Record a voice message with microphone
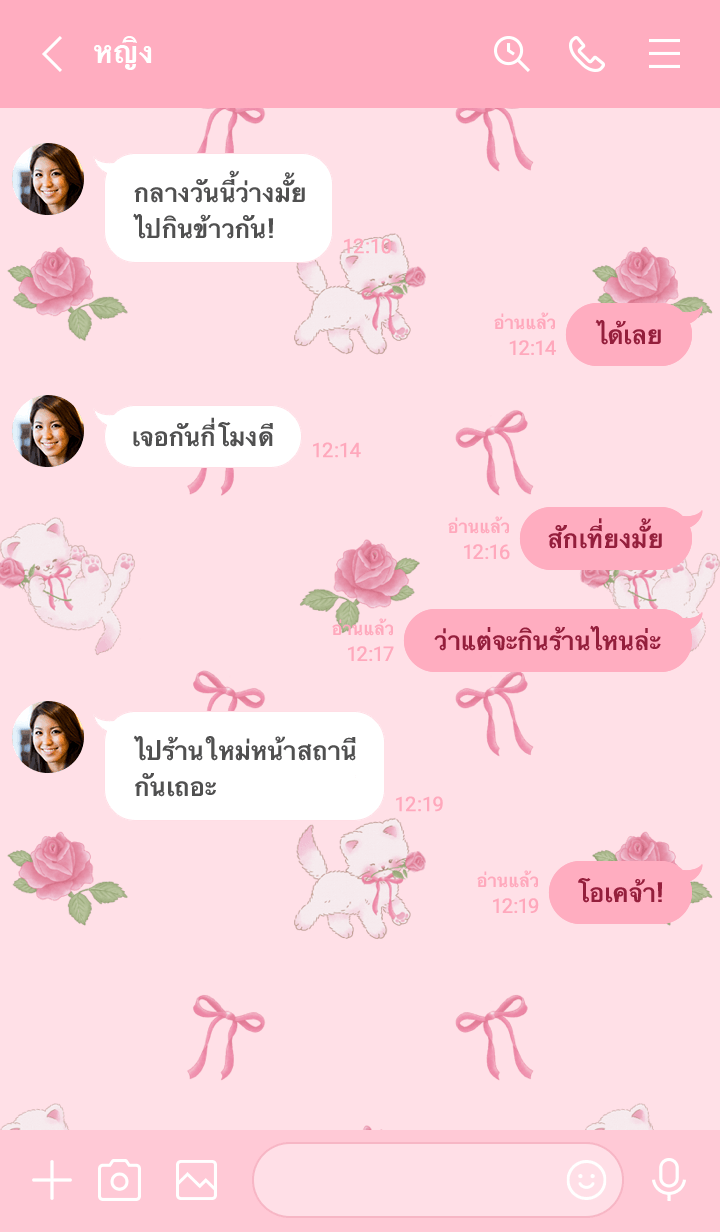 (x=668, y=1181)
